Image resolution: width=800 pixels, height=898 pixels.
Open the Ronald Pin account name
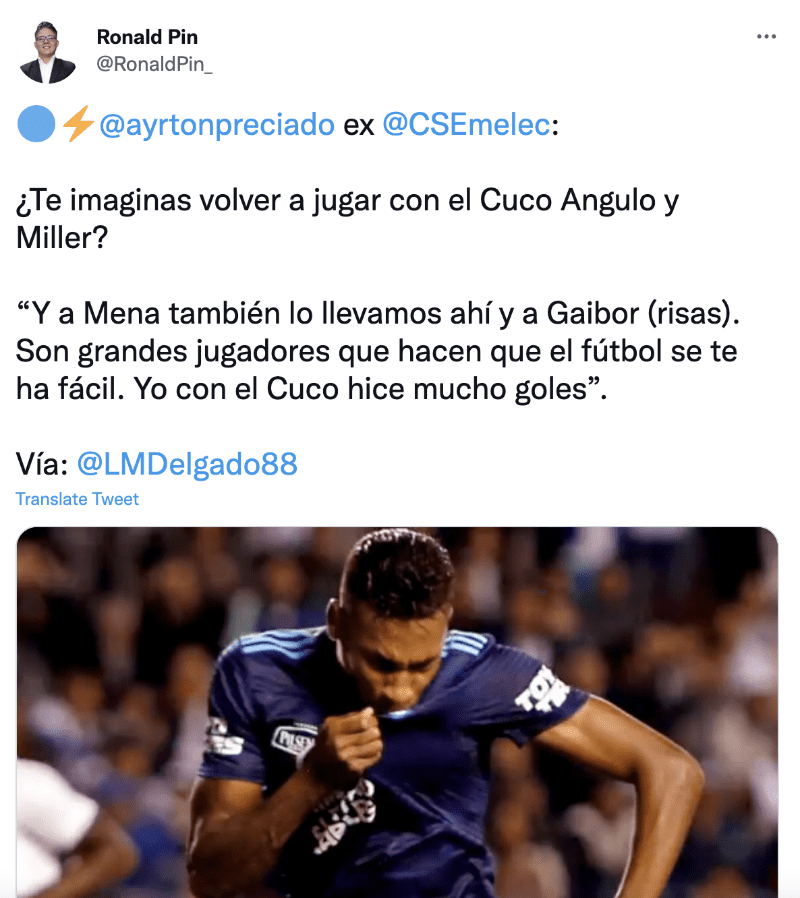click(147, 38)
